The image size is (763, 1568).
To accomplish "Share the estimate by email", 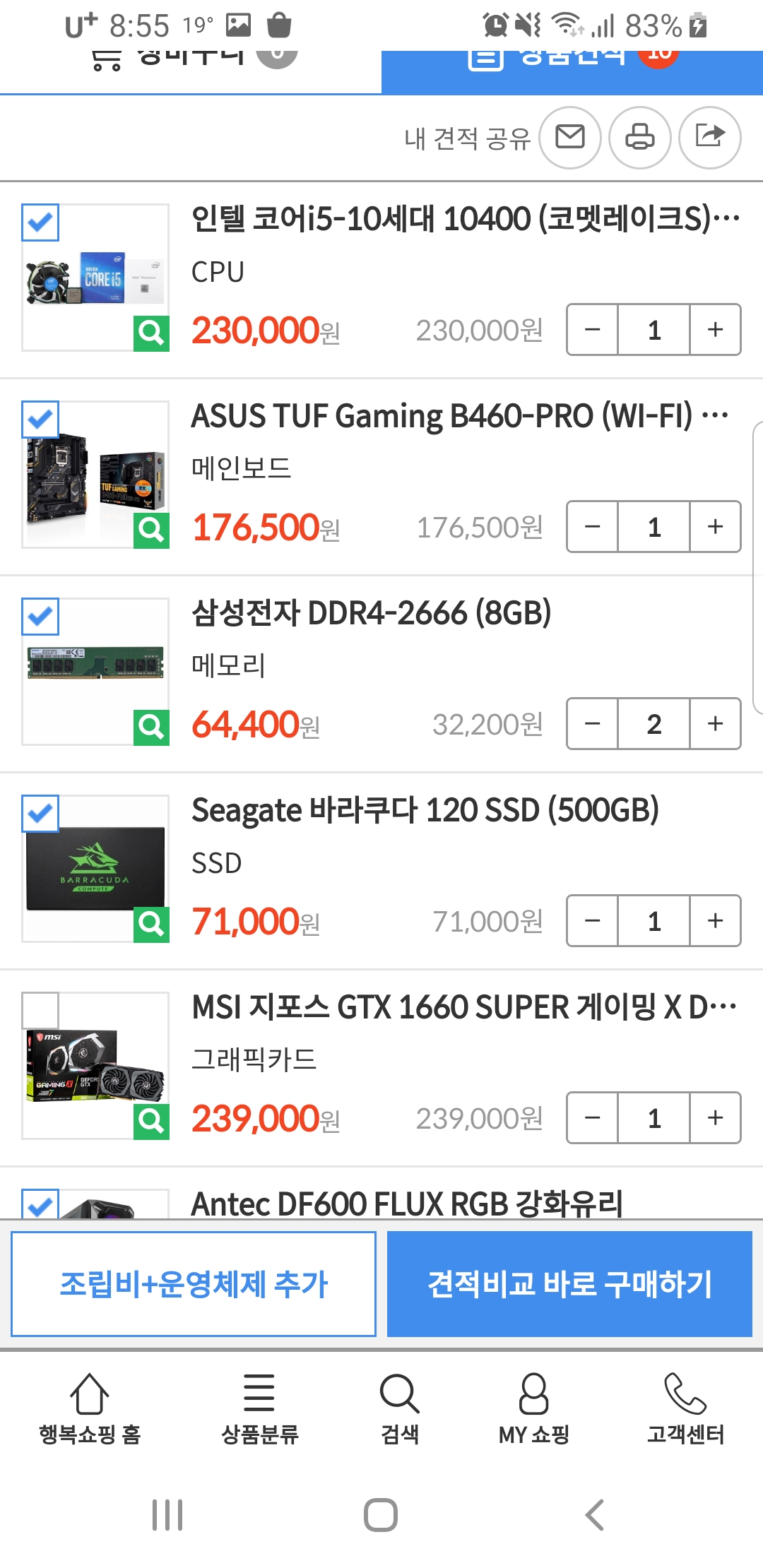I will pyautogui.click(x=569, y=137).
